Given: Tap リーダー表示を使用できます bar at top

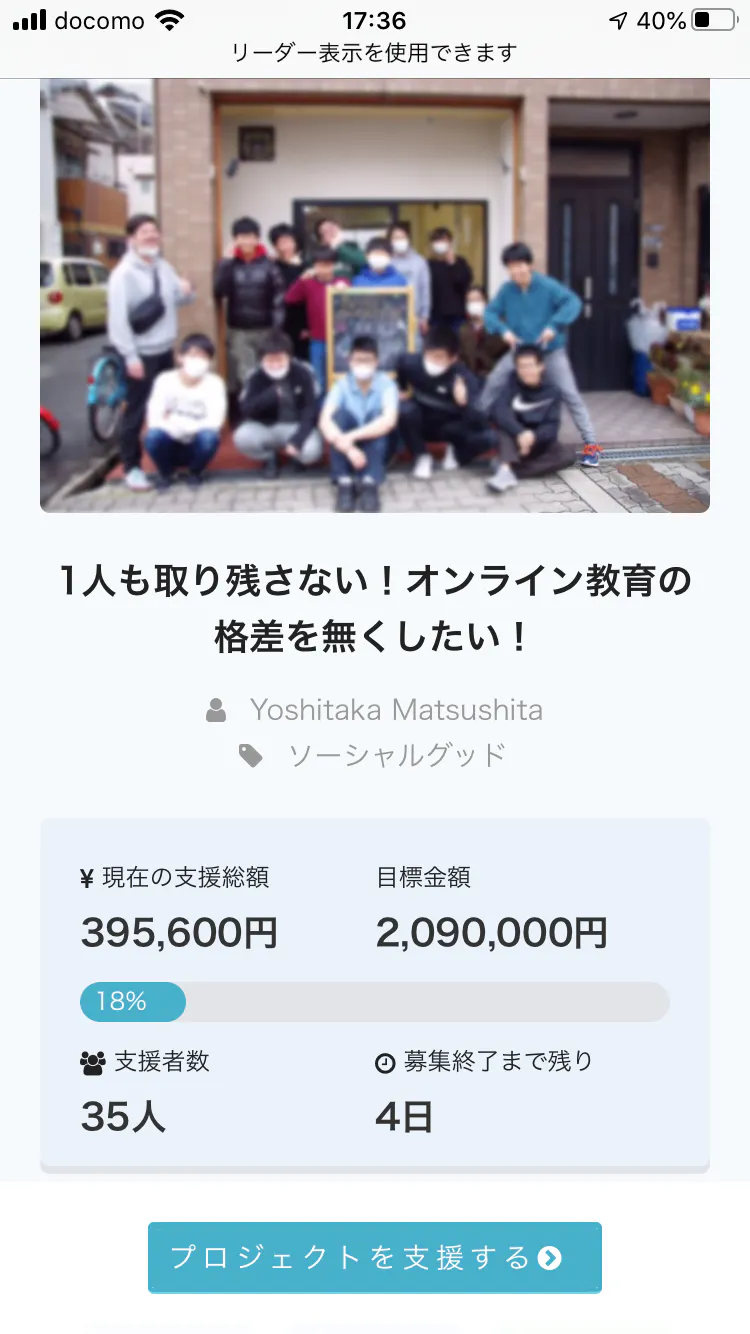Looking at the screenshot, I should coord(374,53).
